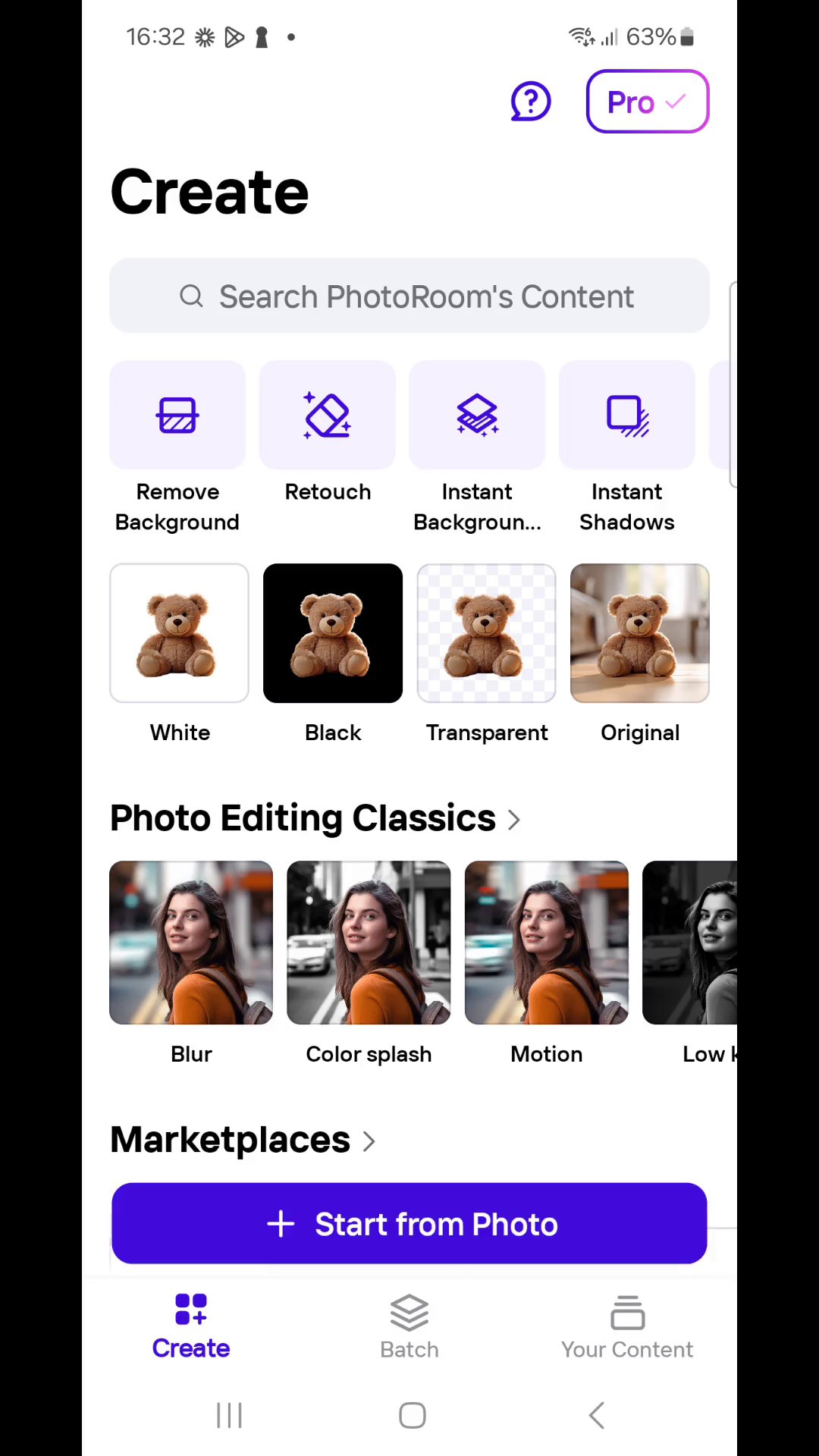
Task: Tap the Pro subscription button
Action: (647, 102)
